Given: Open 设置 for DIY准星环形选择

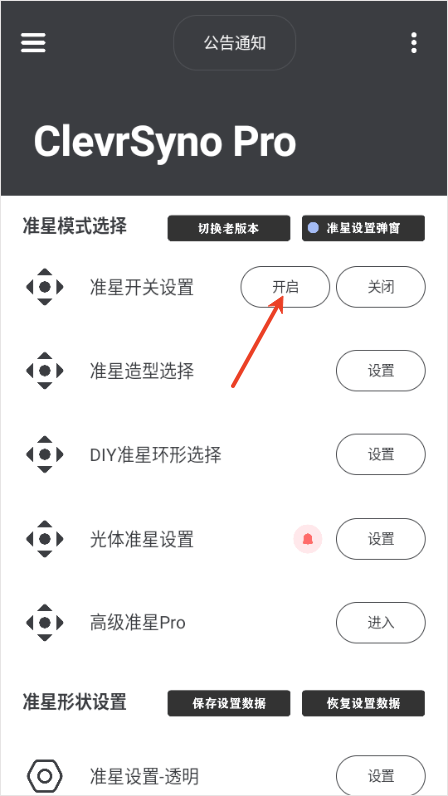Looking at the screenshot, I should click(x=381, y=454).
